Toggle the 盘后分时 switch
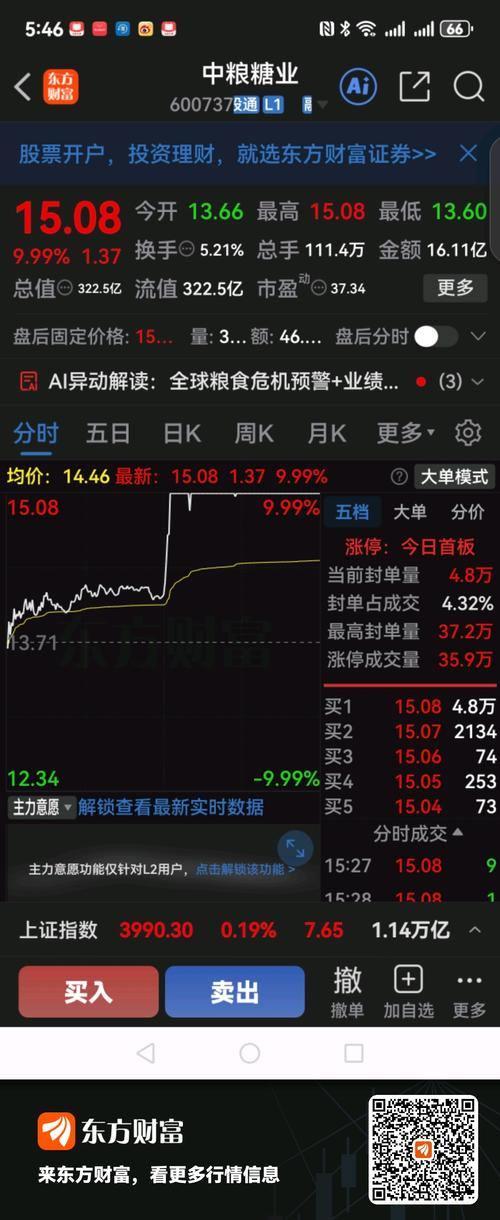Screen dimensions: 500x1220 coord(435,336)
